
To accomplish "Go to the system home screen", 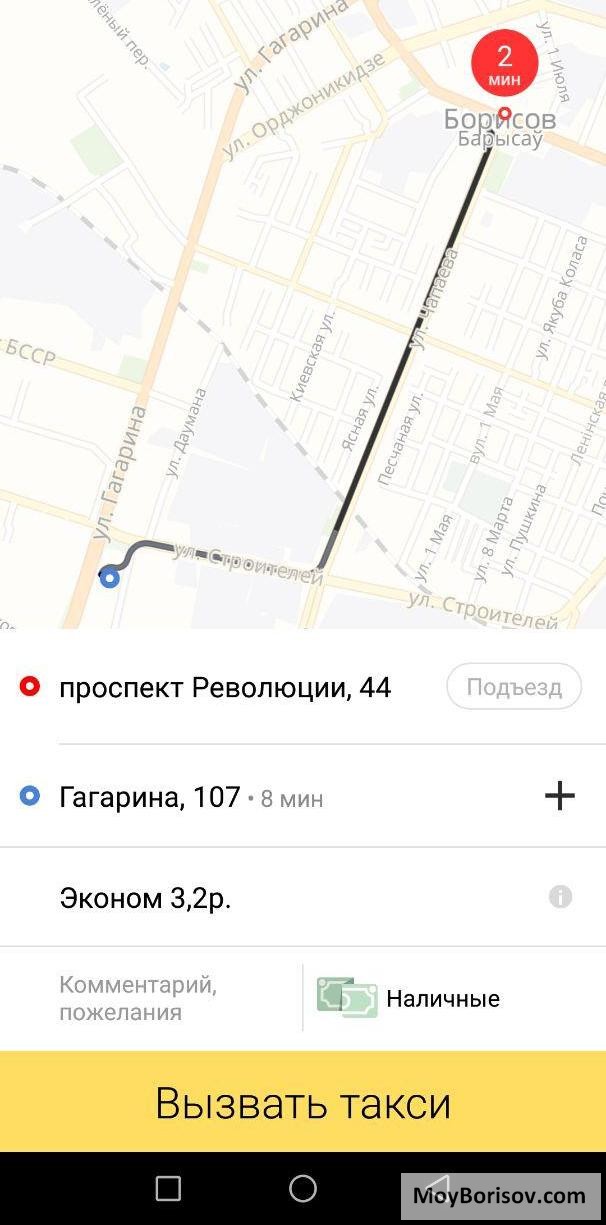I will [x=303, y=1188].
